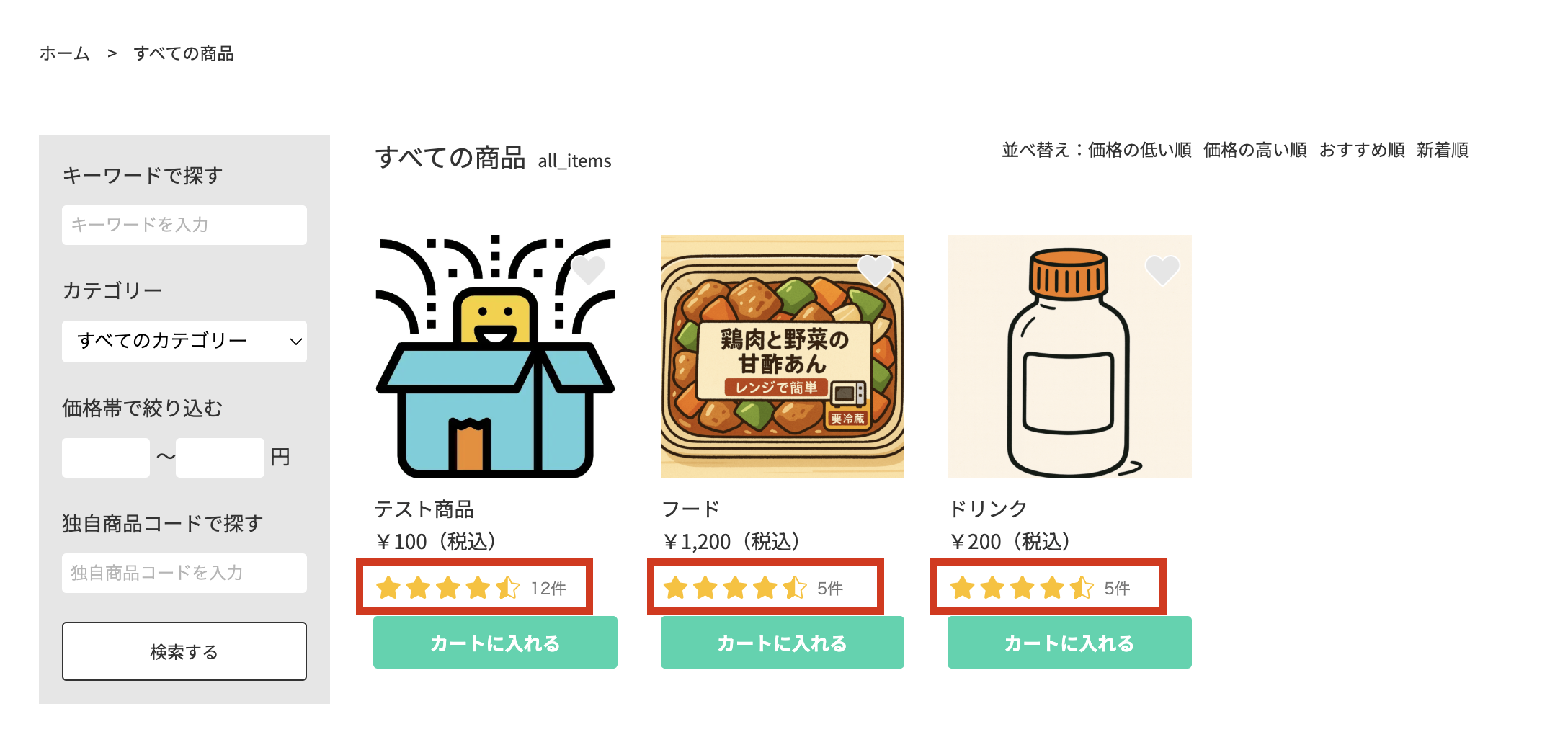The image size is (1568, 745).
Task: Go to the ホーム breadcrumb link
Action: 64,54
